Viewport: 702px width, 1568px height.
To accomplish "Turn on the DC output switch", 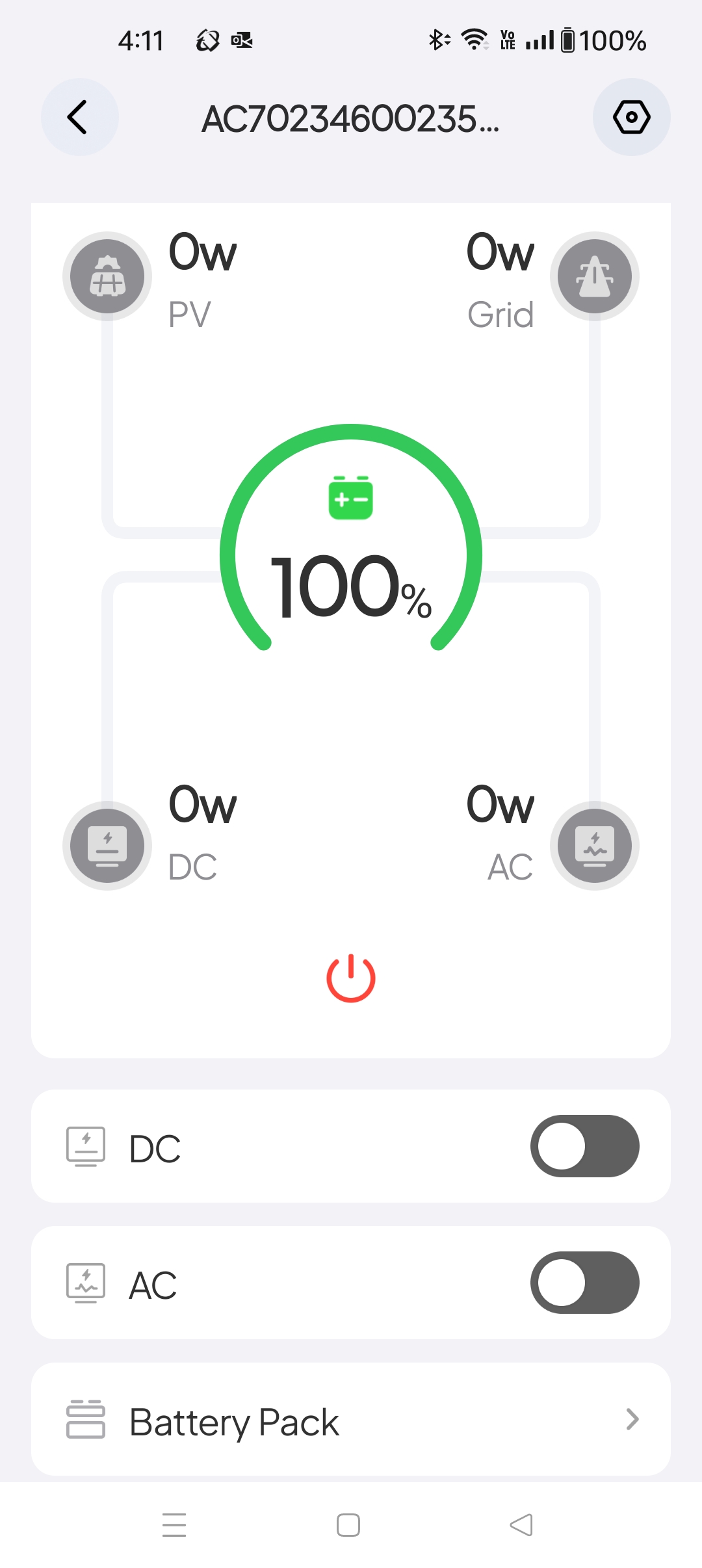I will (584, 1146).
